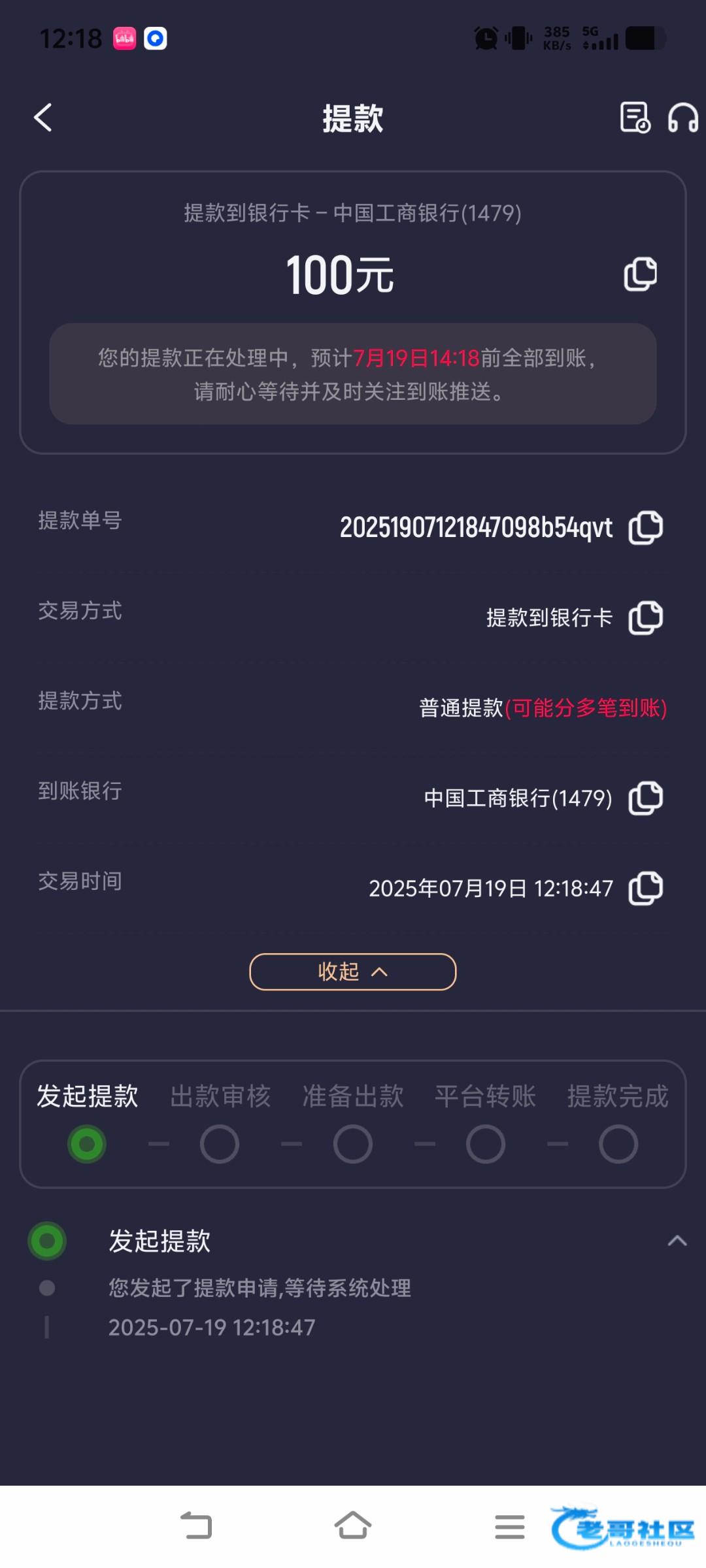The image size is (706, 1568).
Task: Copy the 100元 withdrawal amount
Action: point(641,274)
